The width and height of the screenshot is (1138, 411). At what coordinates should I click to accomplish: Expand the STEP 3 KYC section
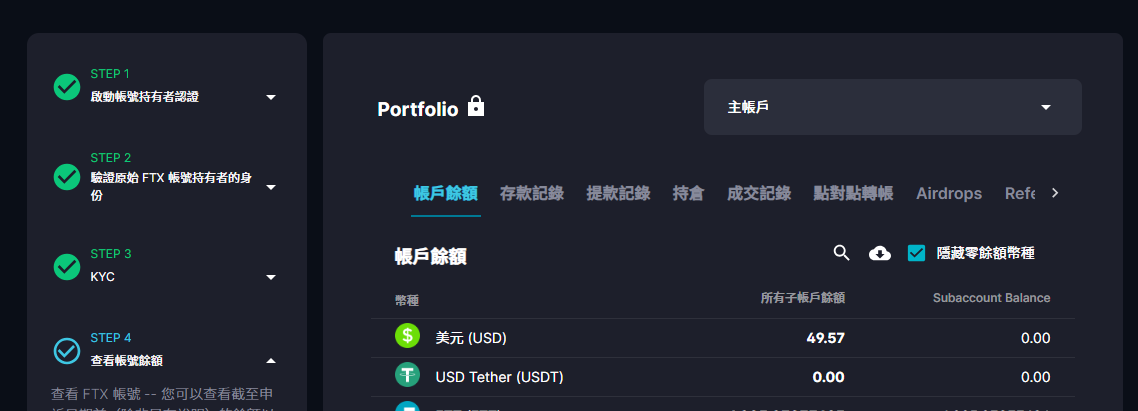(271, 277)
